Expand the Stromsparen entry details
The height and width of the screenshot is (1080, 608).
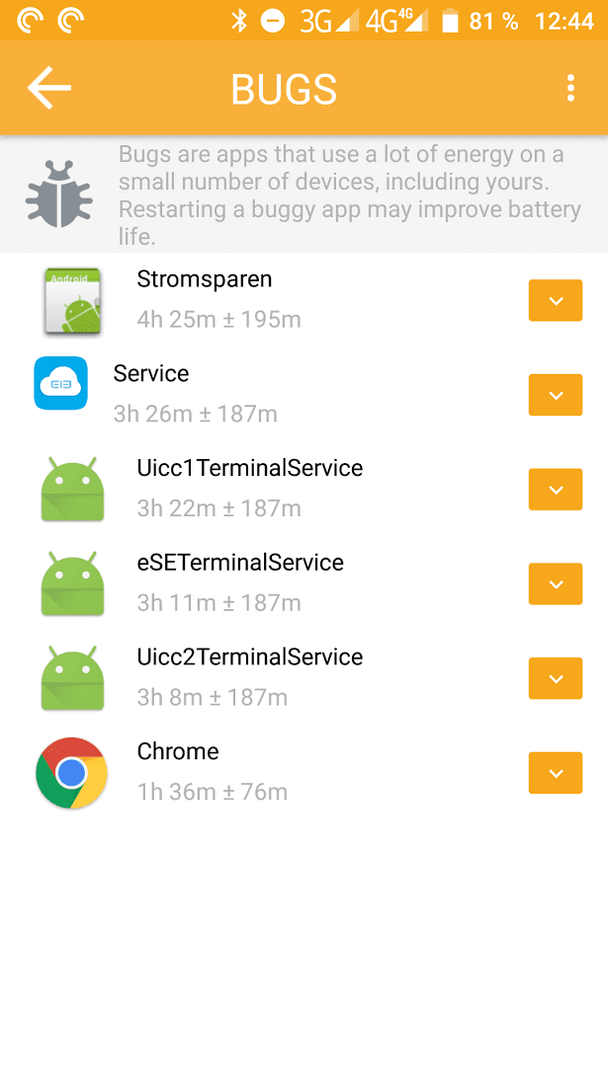point(555,300)
